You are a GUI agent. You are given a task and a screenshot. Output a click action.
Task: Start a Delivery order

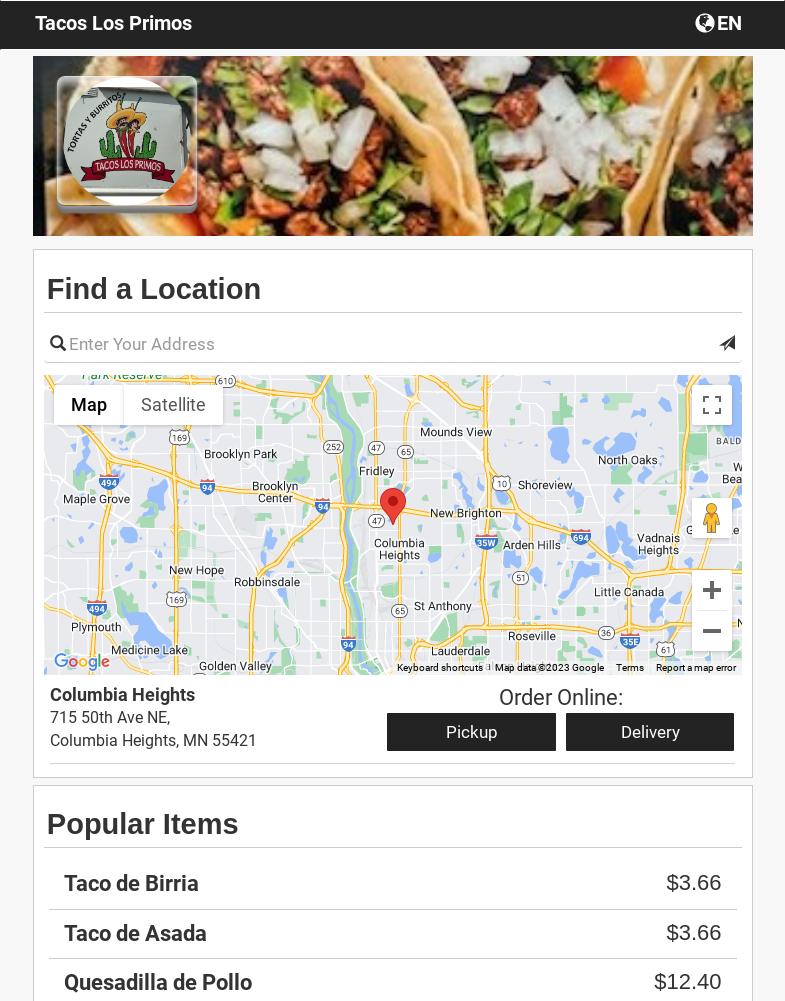tap(650, 732)
